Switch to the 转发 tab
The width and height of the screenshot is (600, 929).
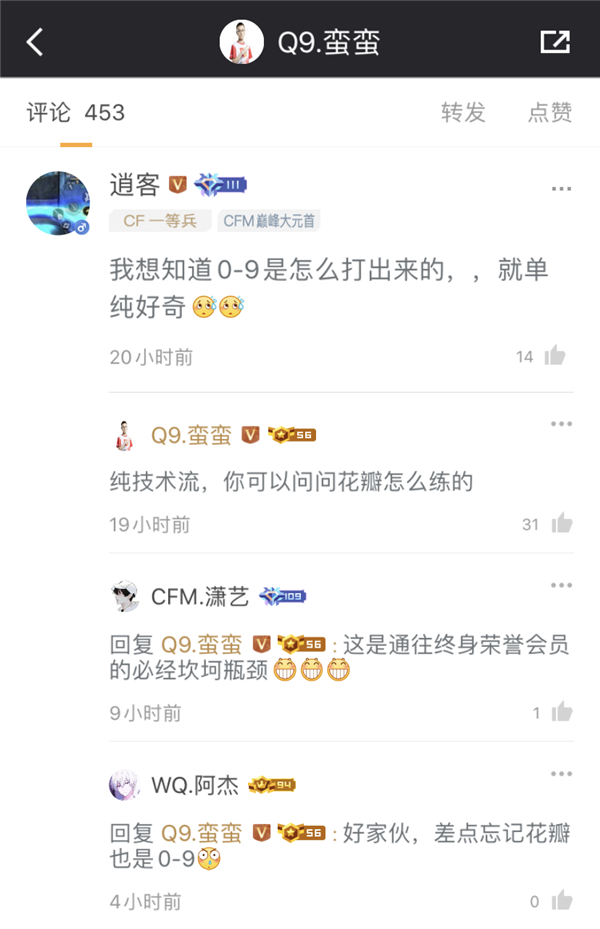[463, 113]
